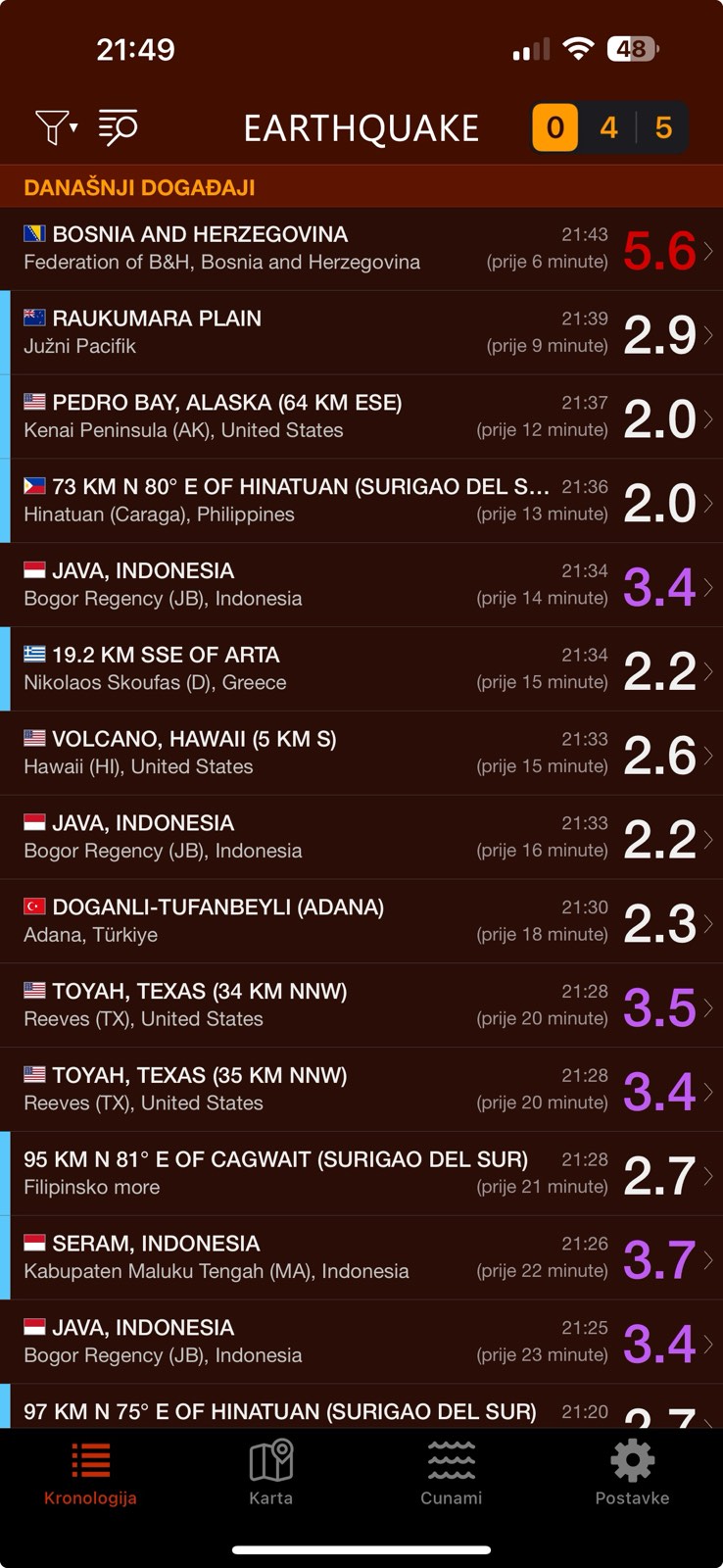Screen dimensions: 723x1568
Task: View Volcano, Hawaii 2.6 earthquake
Action: pos(361,753)
